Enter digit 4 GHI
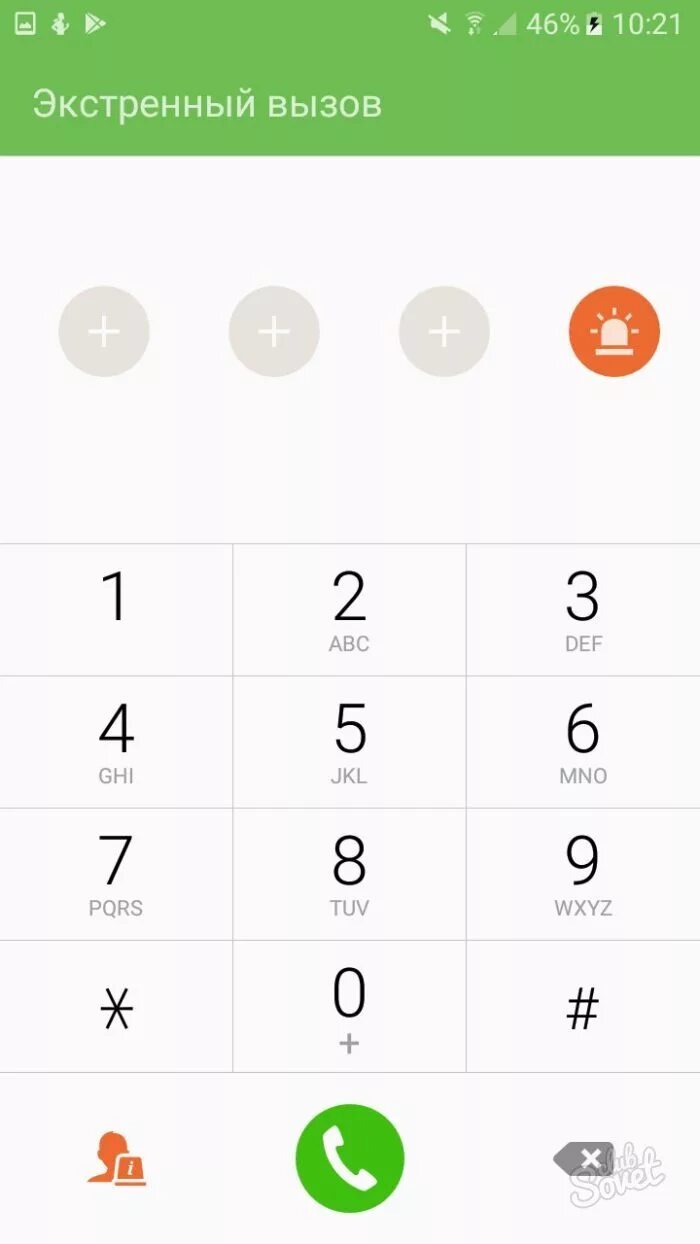Screen dimensions: 700x1244 tap(116, 742)
